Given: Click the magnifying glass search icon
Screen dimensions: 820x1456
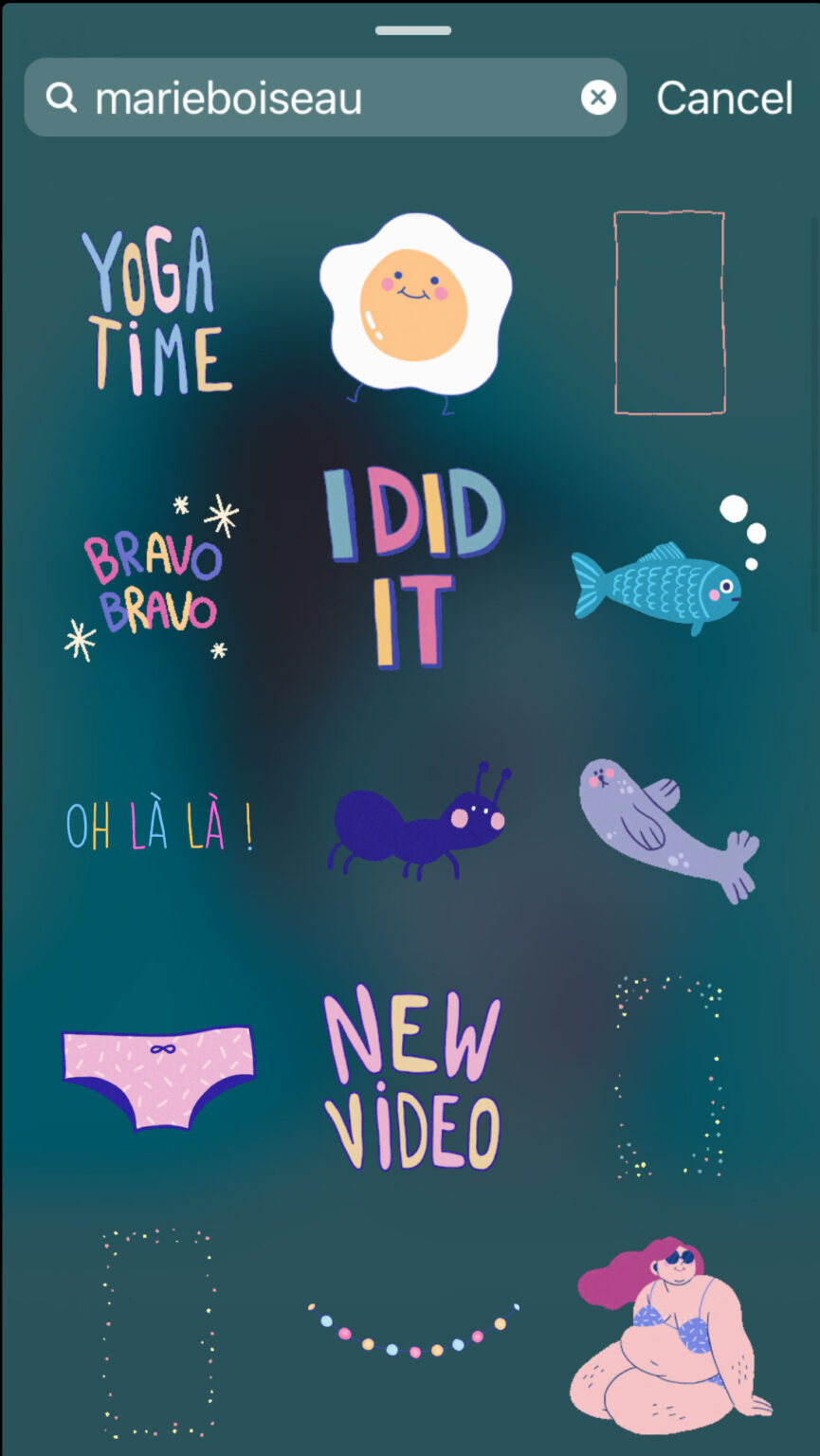Looking at the screenshot, I should tap(61, 98).
